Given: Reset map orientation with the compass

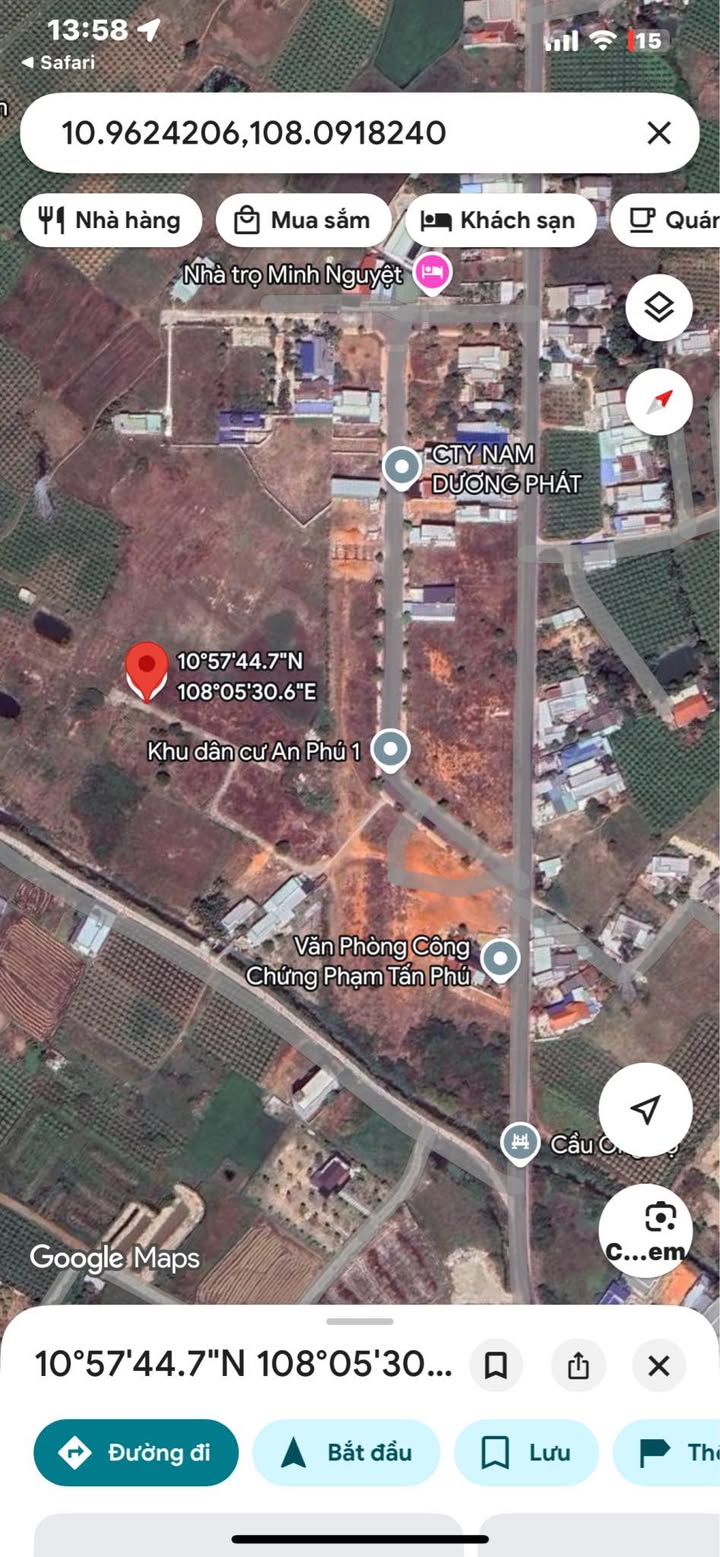Looking at the screenshot, I should [x=659, y=401].
